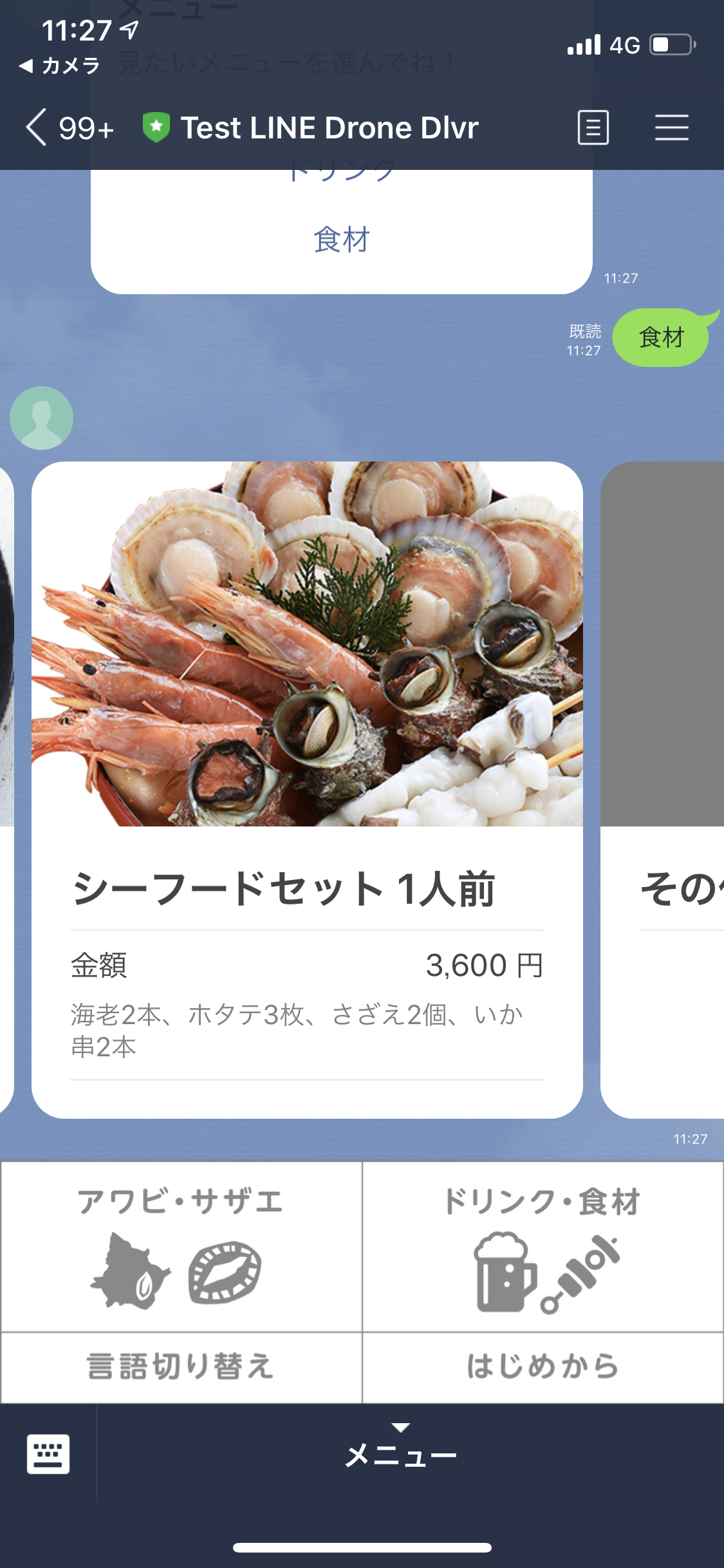724x1568 pixels.
Task: Select the アワビ・サザエ rich menu tile
Action: [181, 1247]
